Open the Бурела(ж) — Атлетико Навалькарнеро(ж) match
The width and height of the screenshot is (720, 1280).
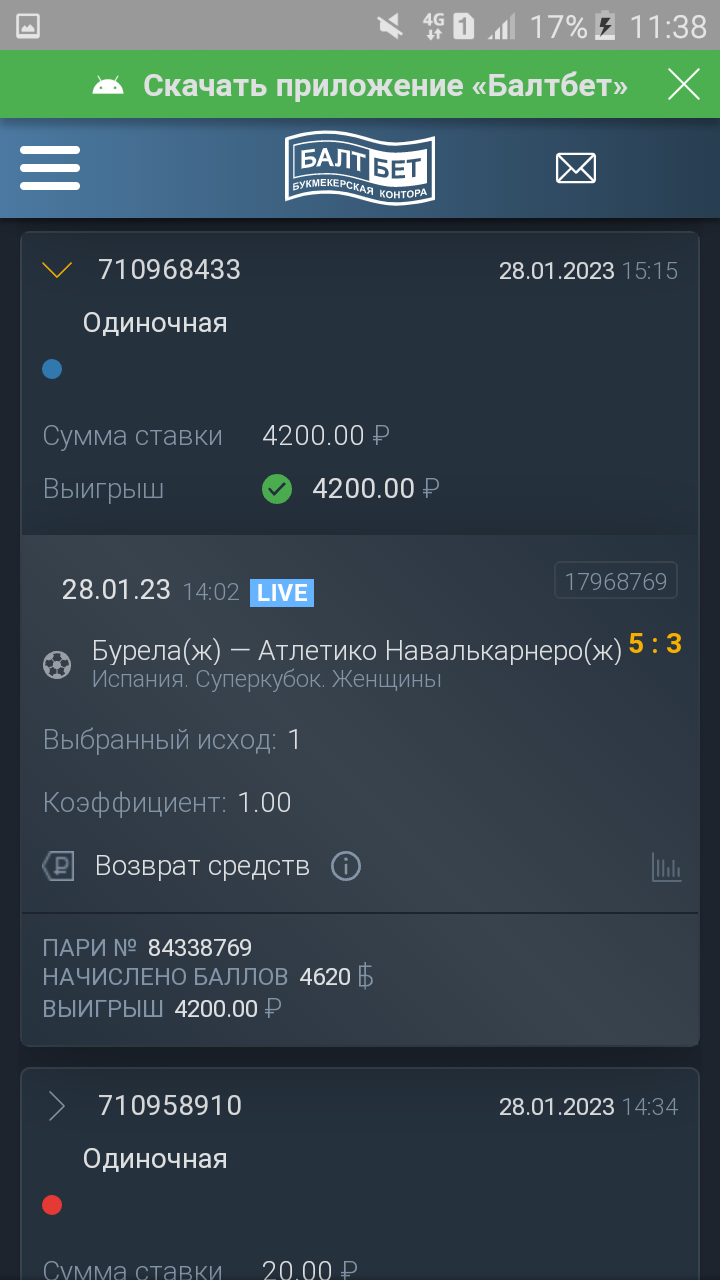[x=356, y=651]
